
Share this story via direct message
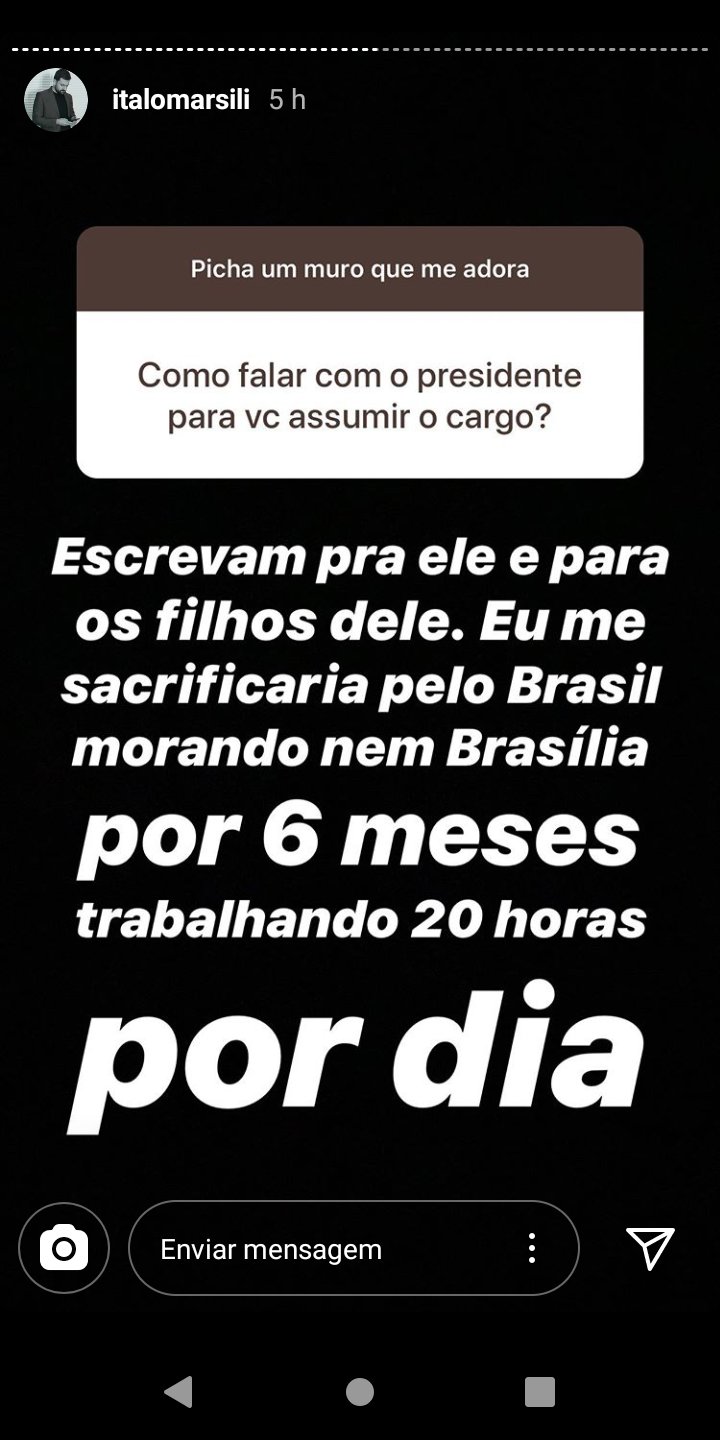point(650,1248)
